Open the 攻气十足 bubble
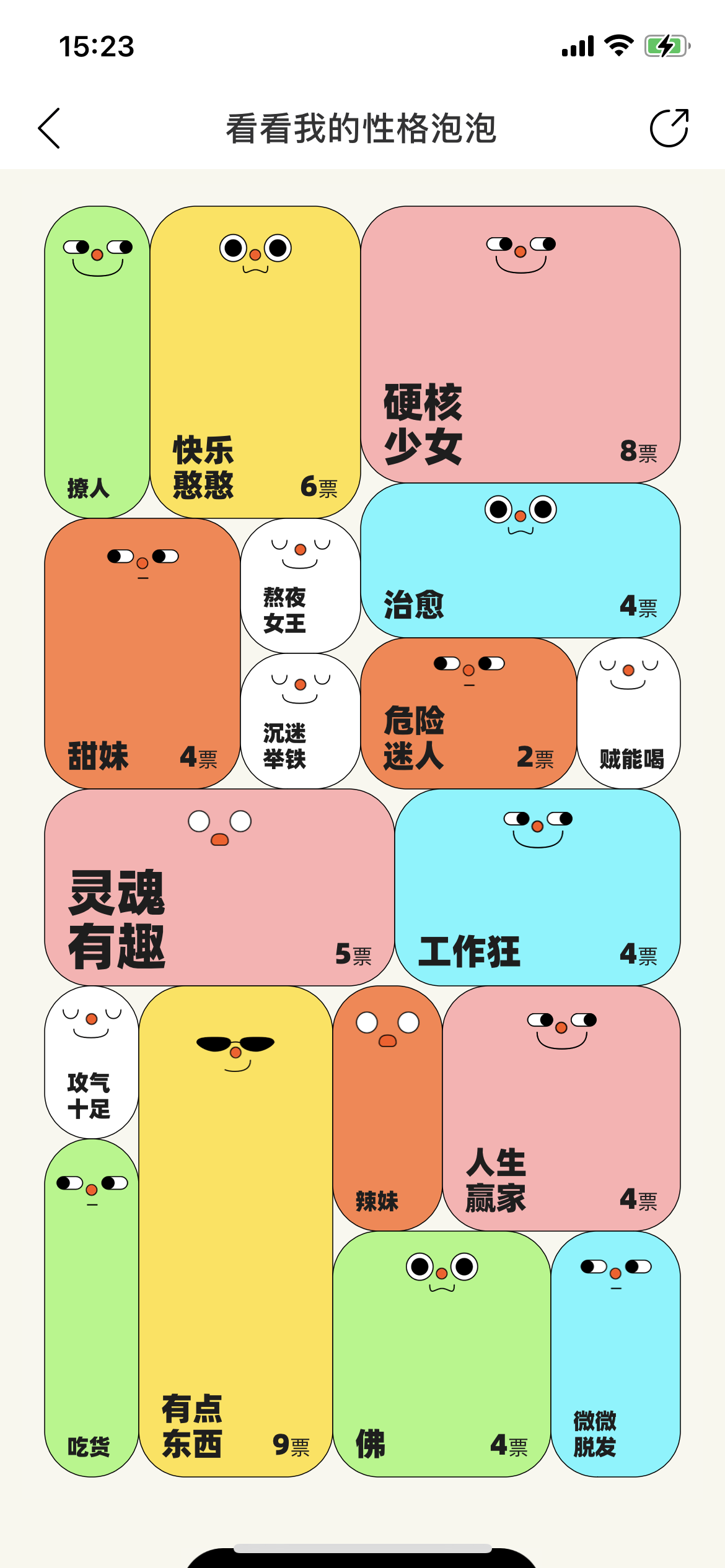 pyautogui.click(x=91, y=1062)
